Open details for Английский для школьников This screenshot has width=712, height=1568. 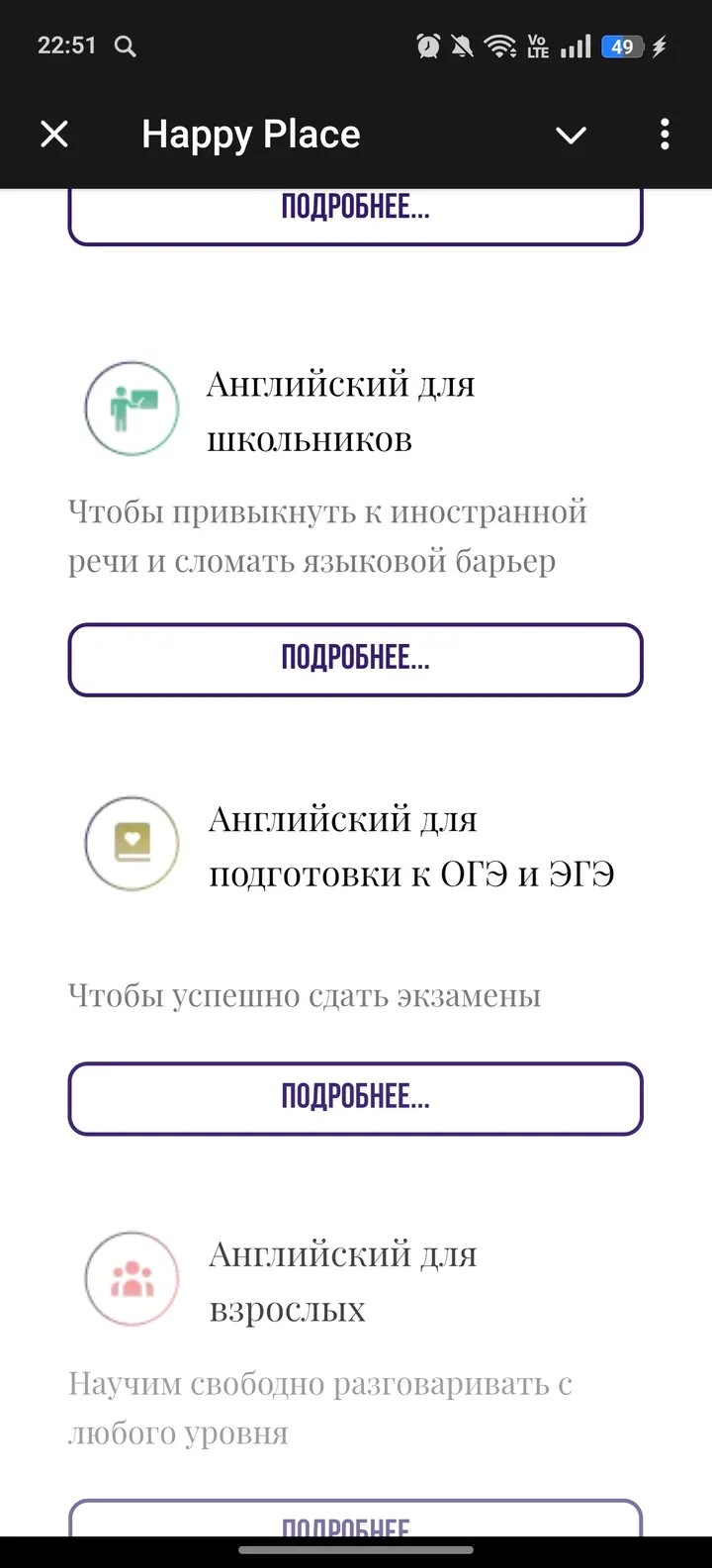[355, 659]
